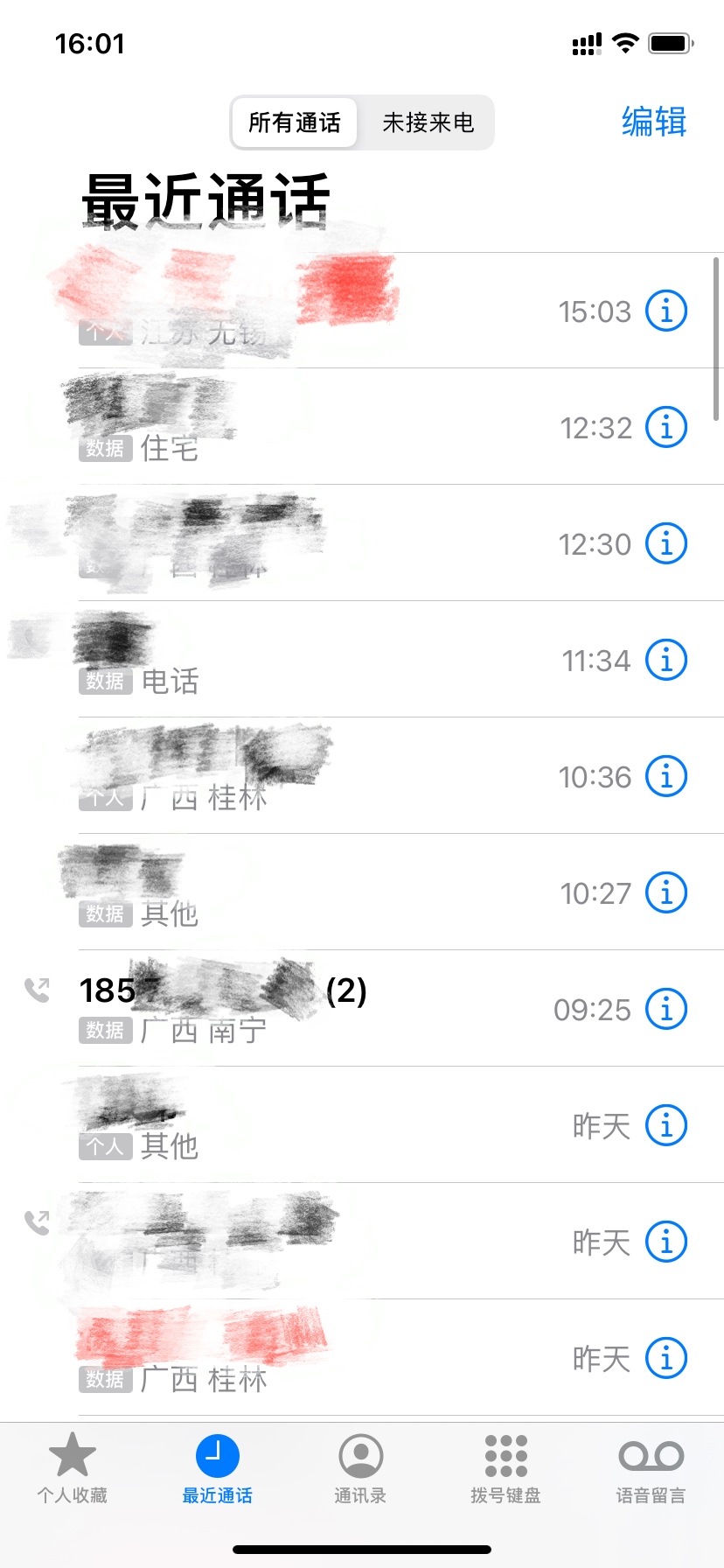Tap info button on 10:27 call
Screen dimensions: 724x1568
coord(666,892)
